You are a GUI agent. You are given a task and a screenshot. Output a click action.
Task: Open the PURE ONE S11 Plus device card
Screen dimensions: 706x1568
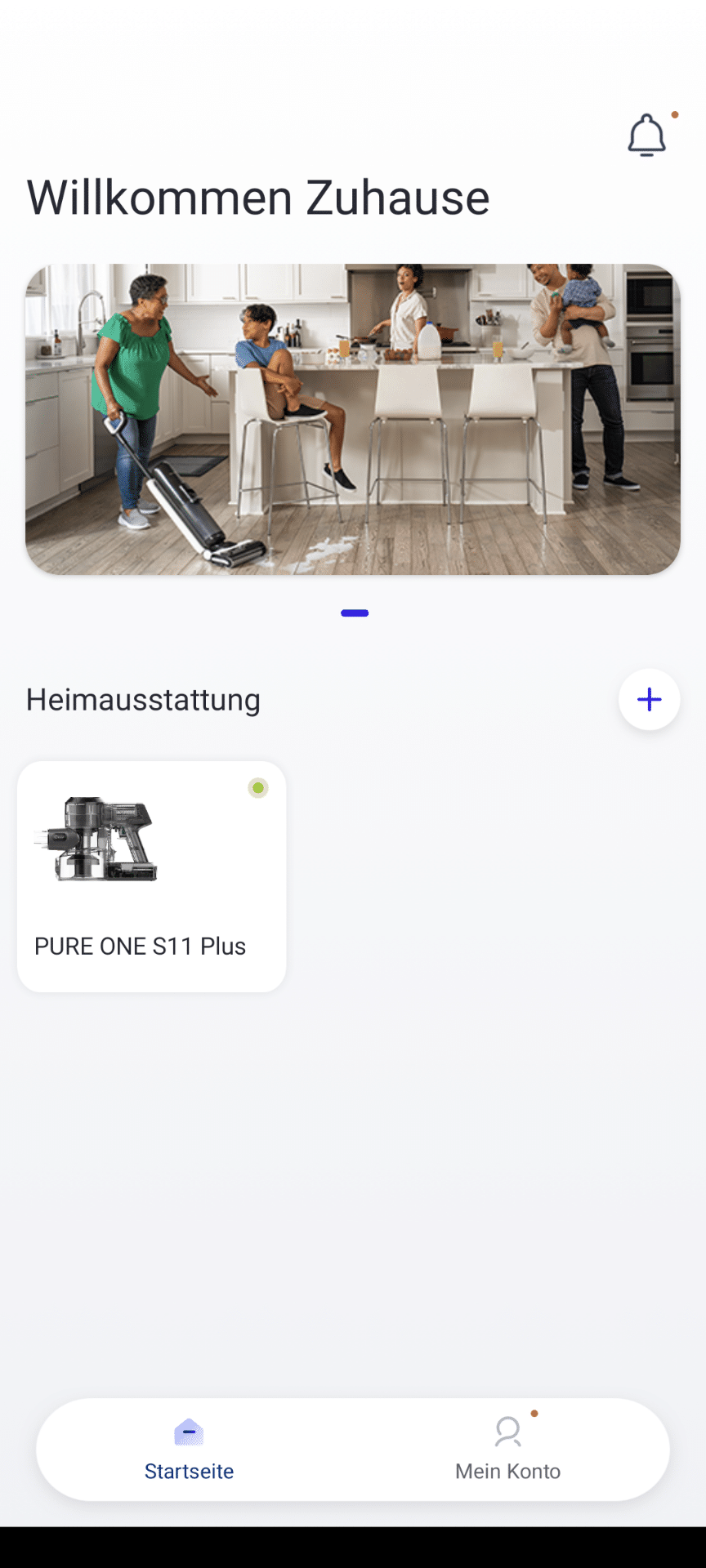tap(152, 876)
